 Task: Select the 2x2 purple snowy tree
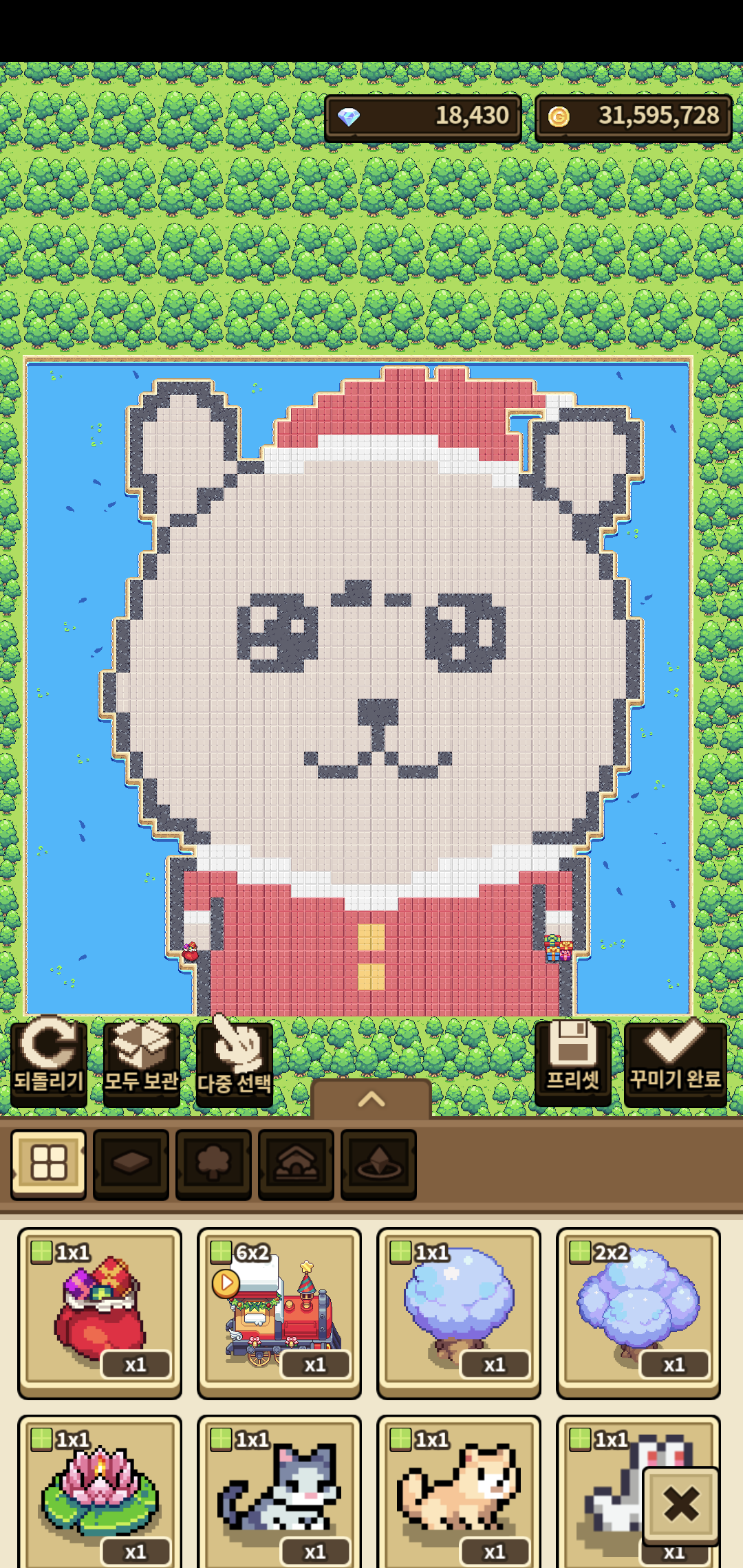(x=638, y=1312)
